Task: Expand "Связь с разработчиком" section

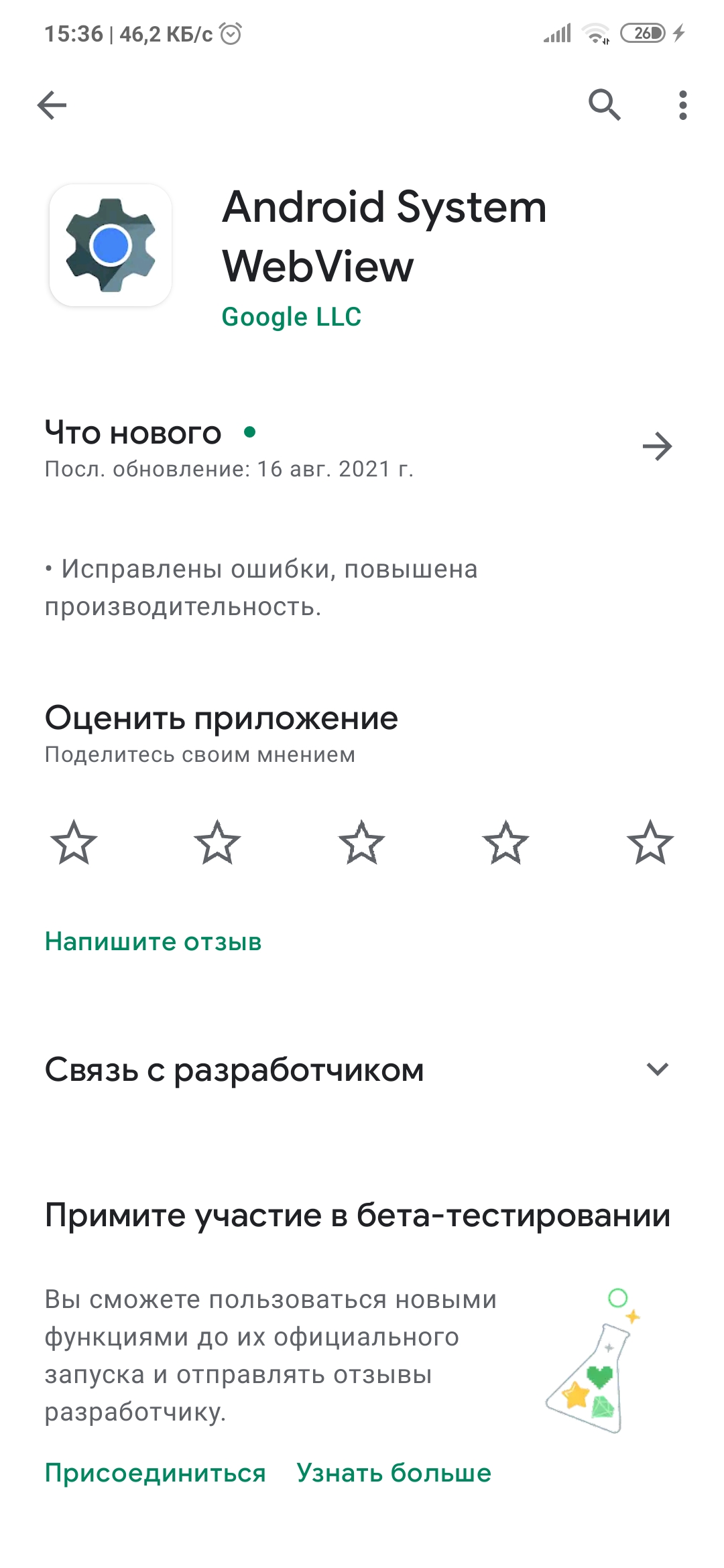Action: click(657, 1069)
